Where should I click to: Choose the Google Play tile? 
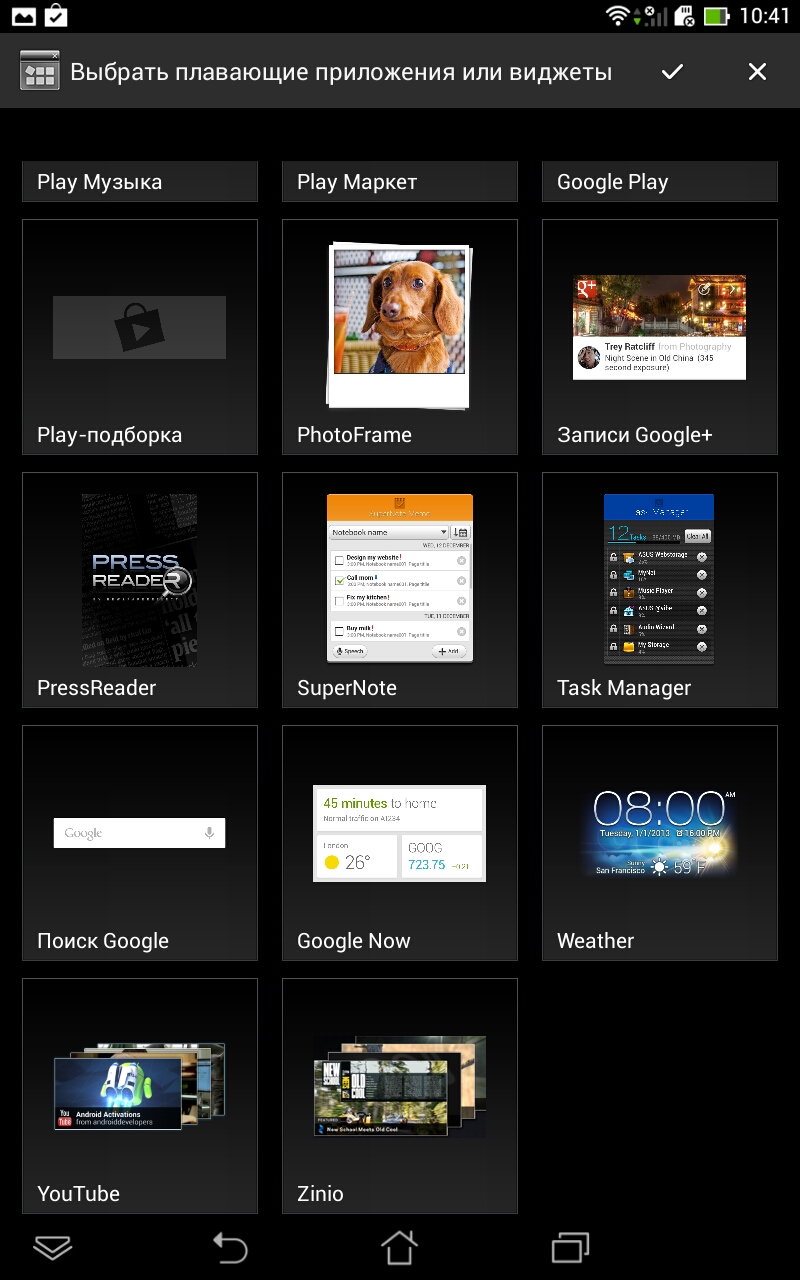coord(660,182)
